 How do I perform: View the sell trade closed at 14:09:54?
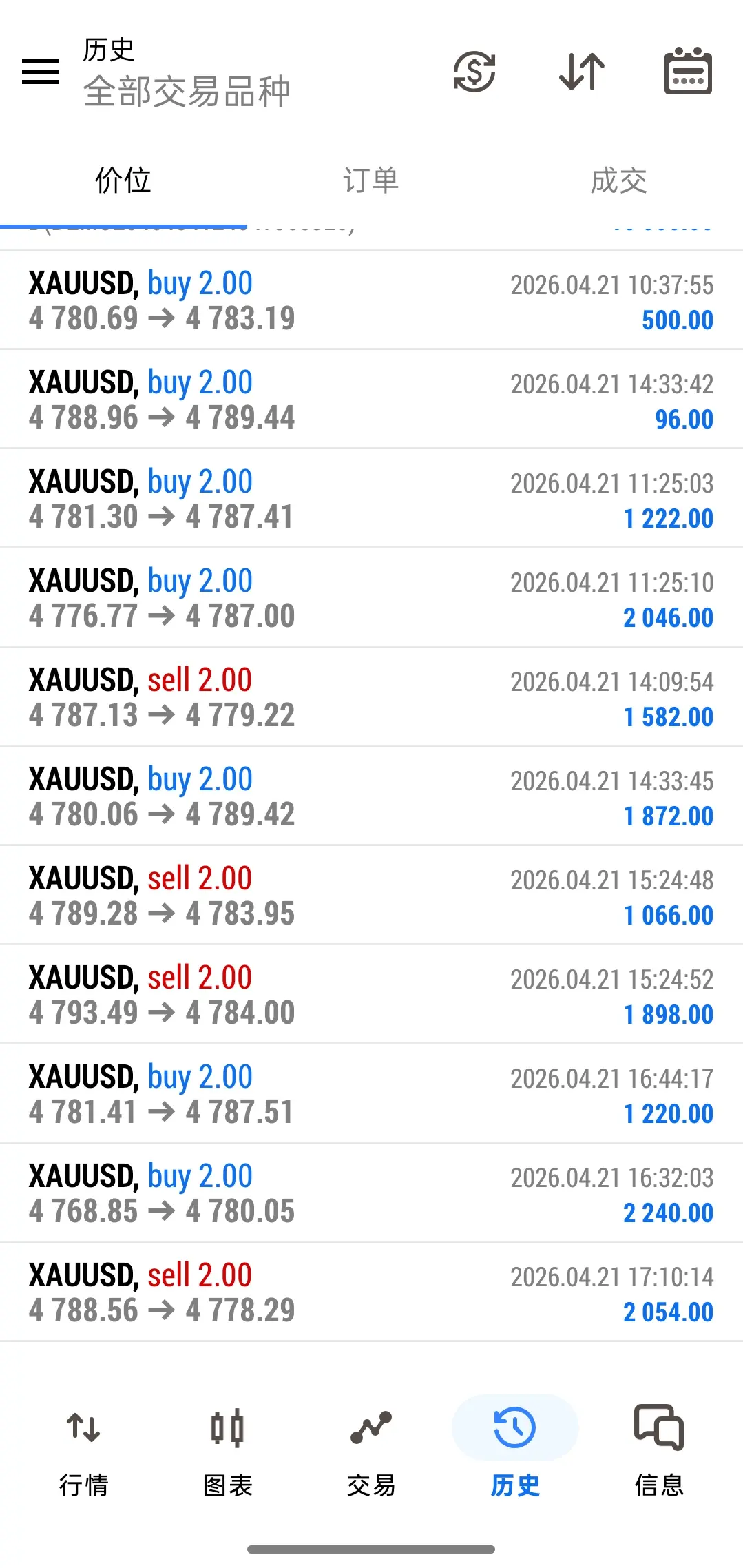(371, 697)
